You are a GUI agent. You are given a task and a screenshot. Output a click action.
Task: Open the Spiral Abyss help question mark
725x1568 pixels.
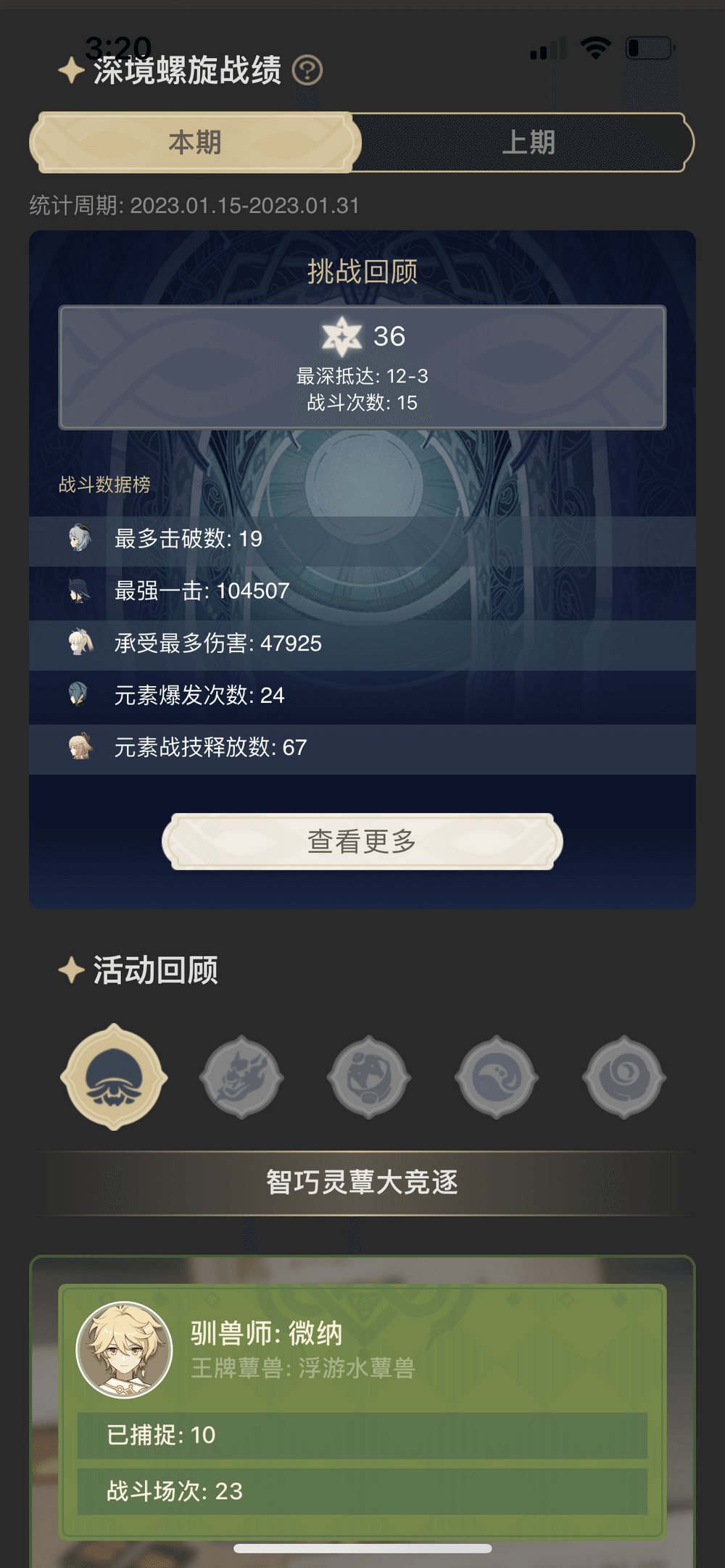tap(307, 71)
